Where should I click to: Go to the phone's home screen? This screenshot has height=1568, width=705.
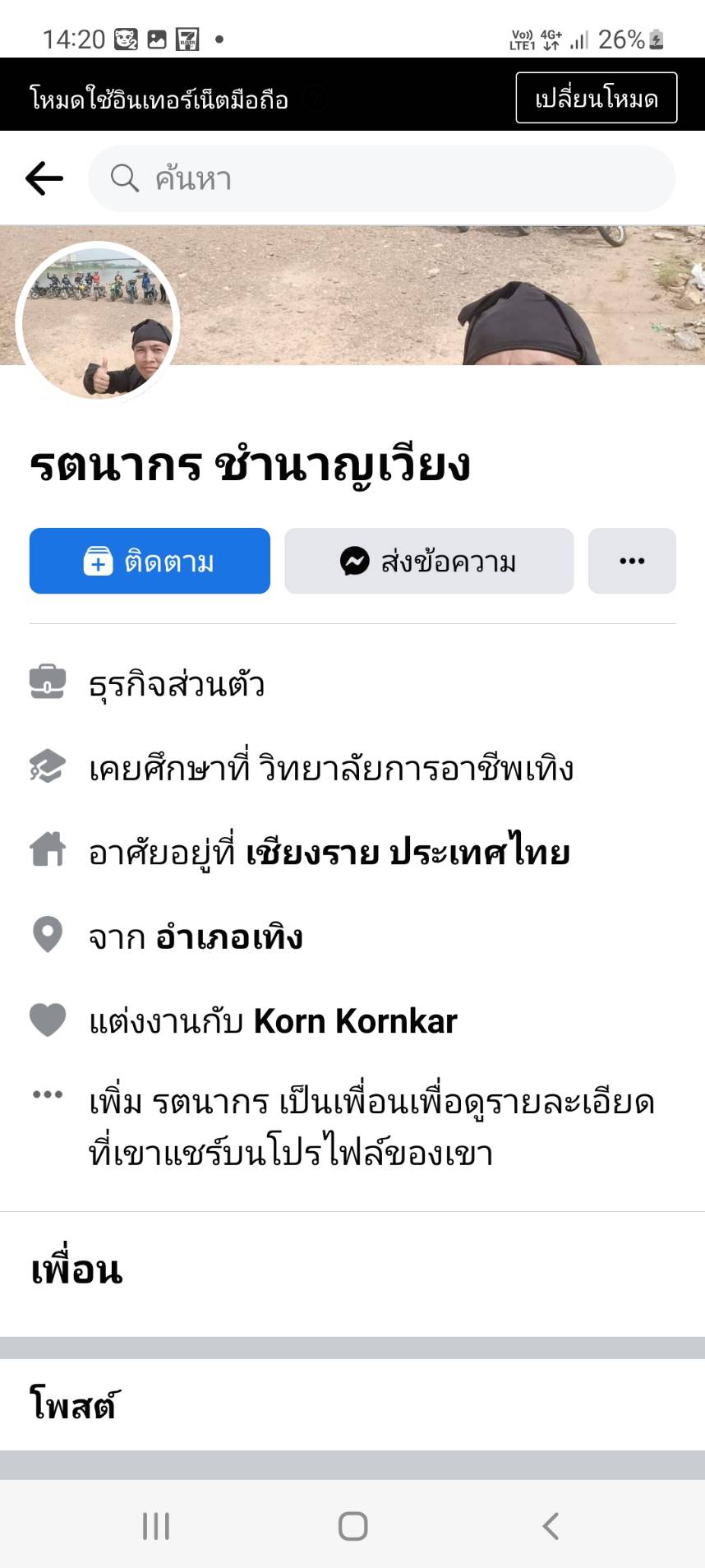coord(352,1526)
